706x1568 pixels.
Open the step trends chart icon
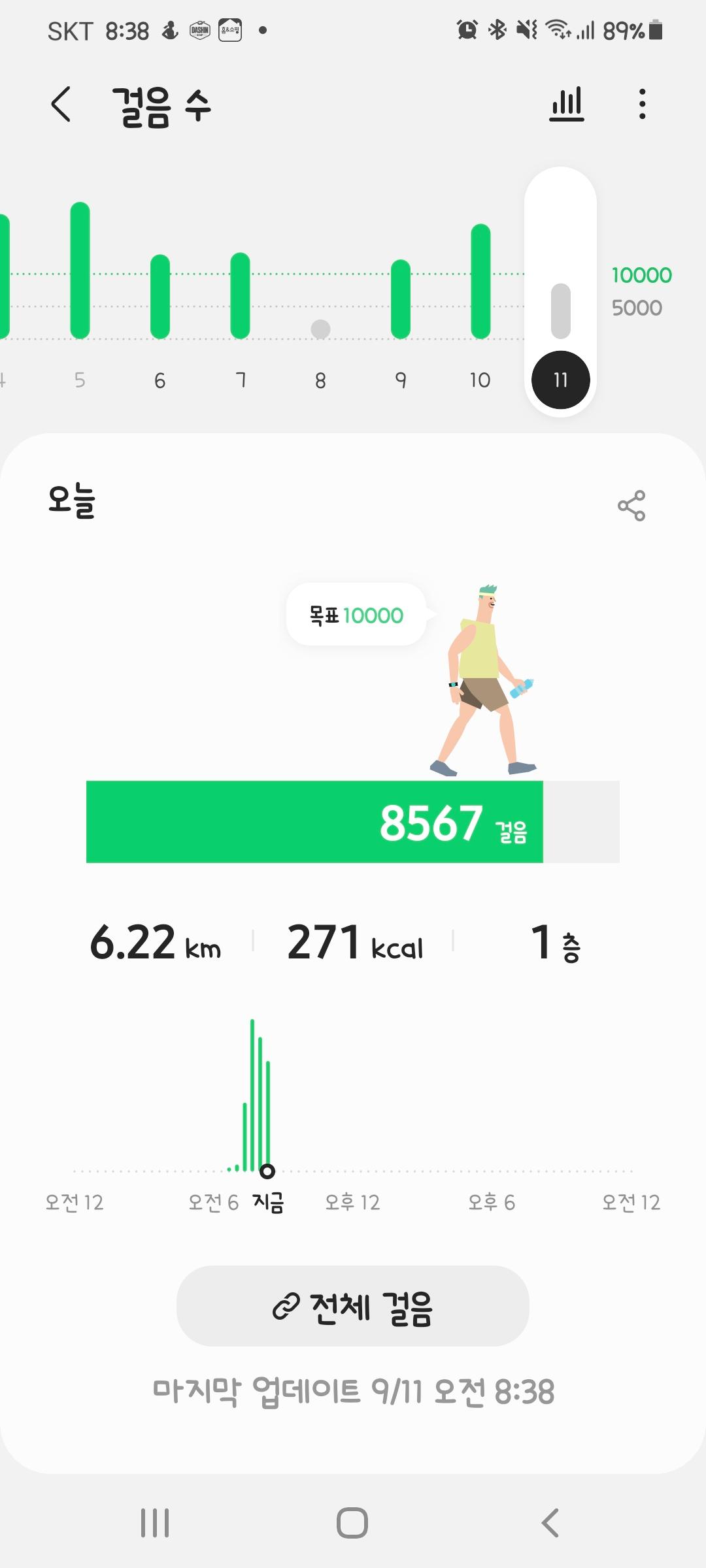[x=567, y=105]
